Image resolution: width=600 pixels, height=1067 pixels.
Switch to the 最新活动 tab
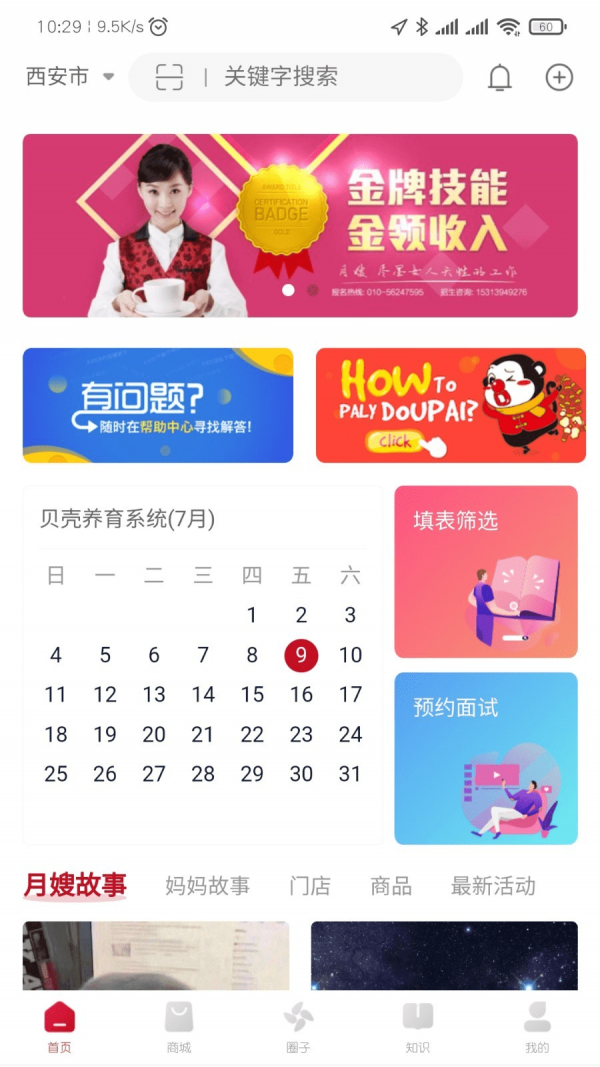(x=493, y=886)
